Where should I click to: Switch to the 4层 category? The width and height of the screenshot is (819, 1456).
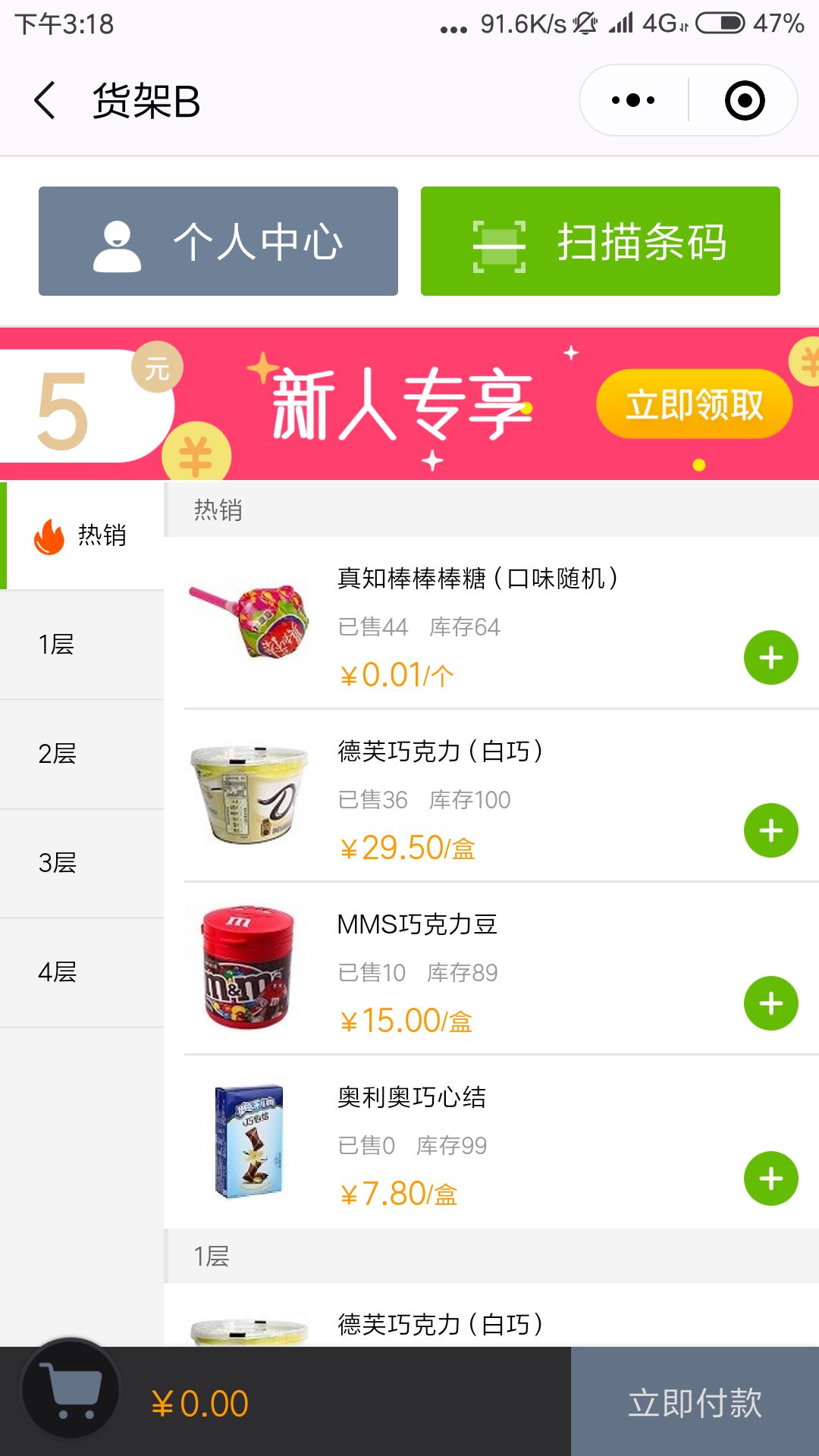82,972
